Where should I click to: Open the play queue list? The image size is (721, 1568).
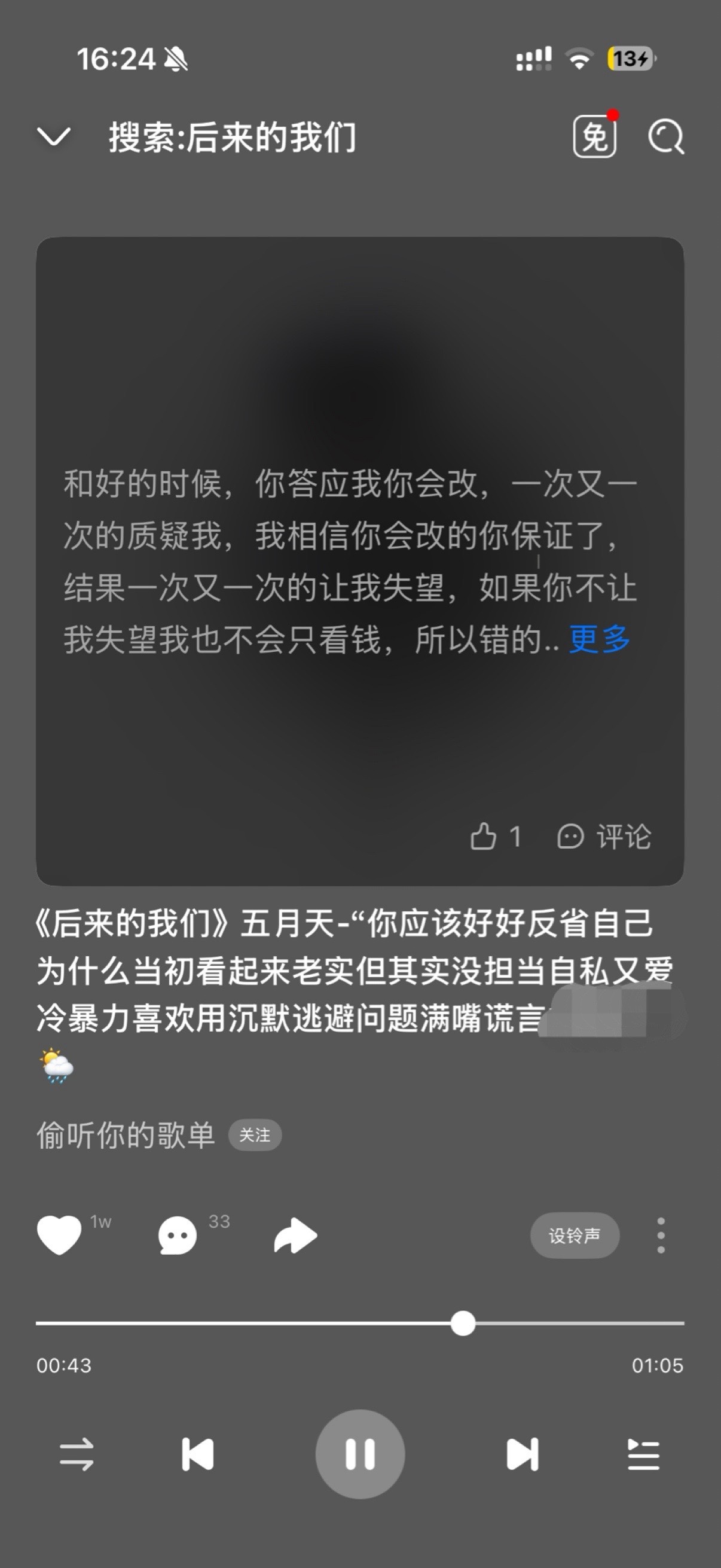click(643, 1455)
